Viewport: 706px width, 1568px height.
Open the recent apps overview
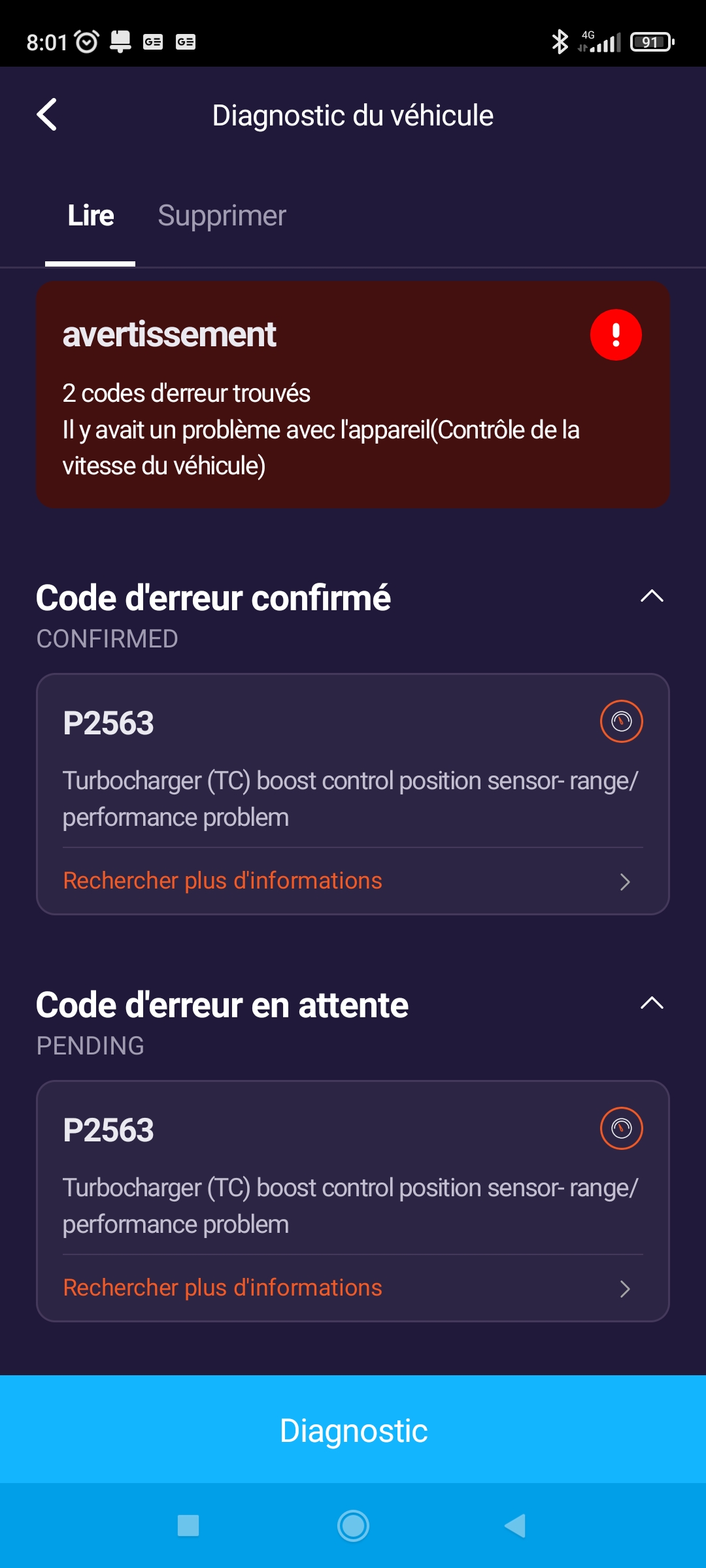[188, 1526]
